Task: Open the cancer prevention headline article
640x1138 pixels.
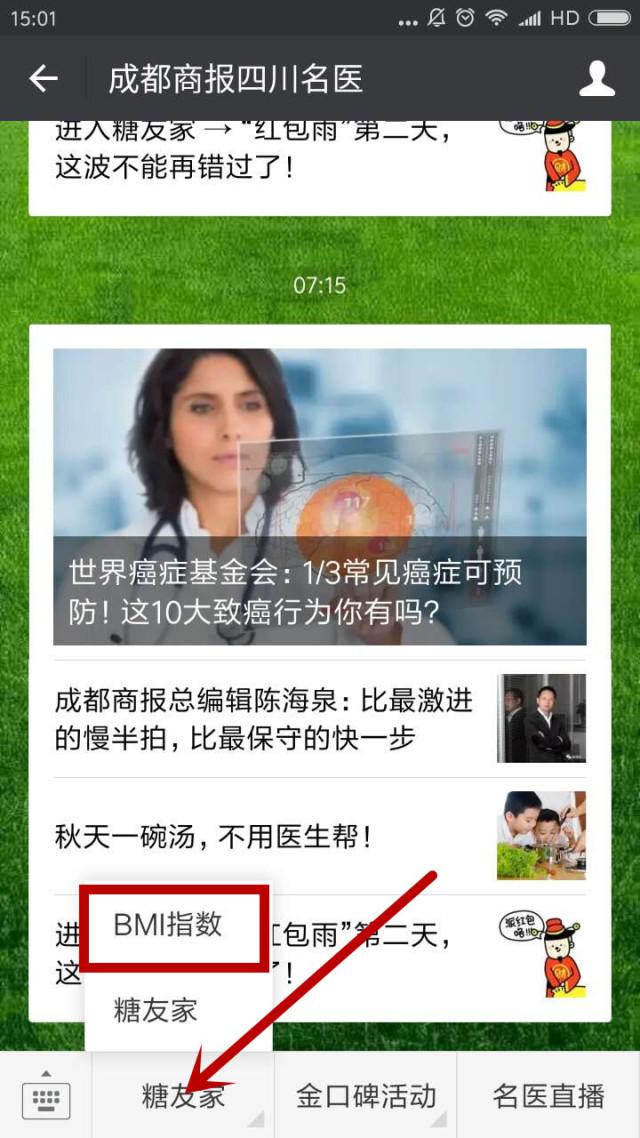Action: click(319, 496)
